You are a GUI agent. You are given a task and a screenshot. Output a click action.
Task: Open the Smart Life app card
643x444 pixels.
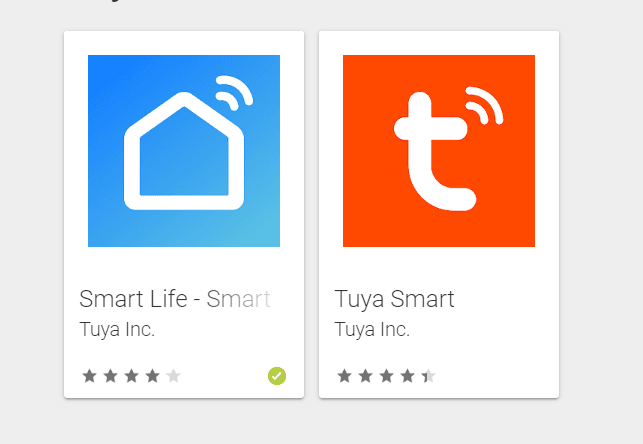click(184, 151)
